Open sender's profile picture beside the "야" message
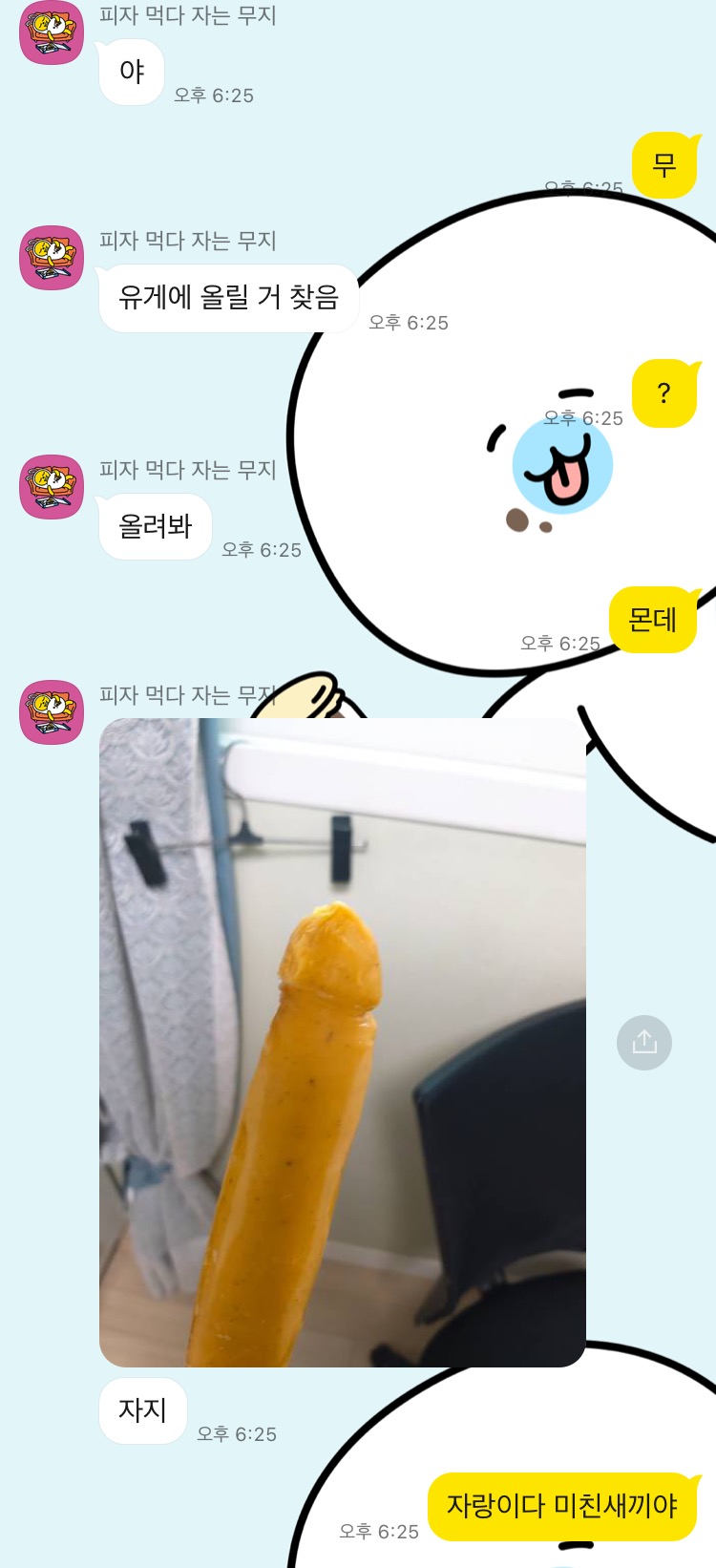 [52, 33]
